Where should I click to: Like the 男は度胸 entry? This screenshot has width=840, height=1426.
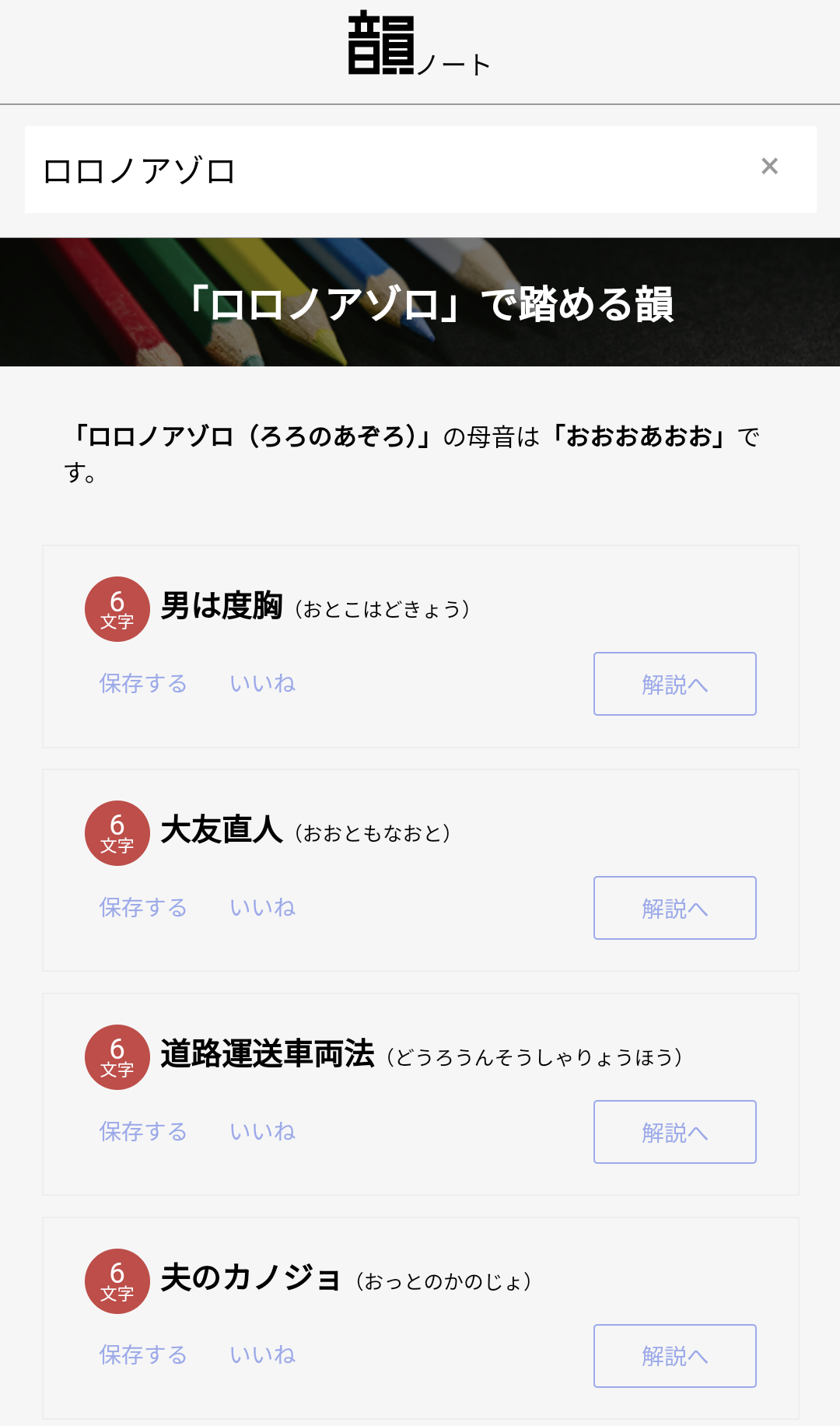[x=263, y=684]
